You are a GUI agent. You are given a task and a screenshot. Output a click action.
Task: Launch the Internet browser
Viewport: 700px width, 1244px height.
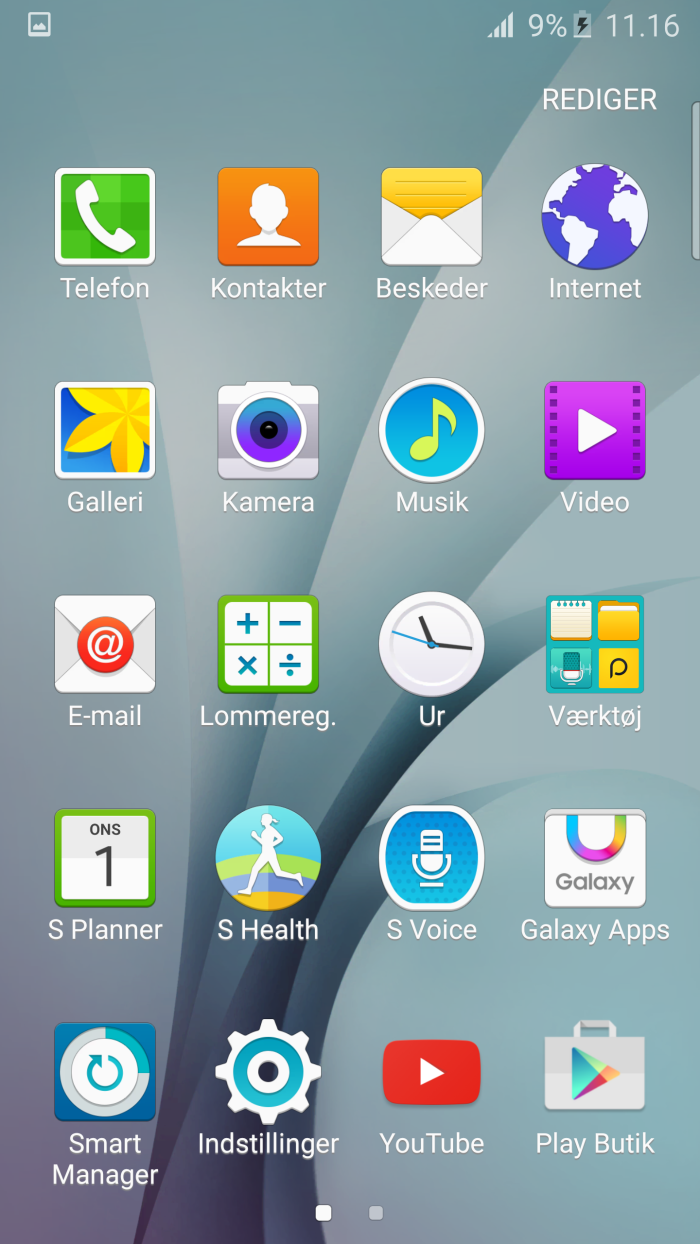coord(595,217)
